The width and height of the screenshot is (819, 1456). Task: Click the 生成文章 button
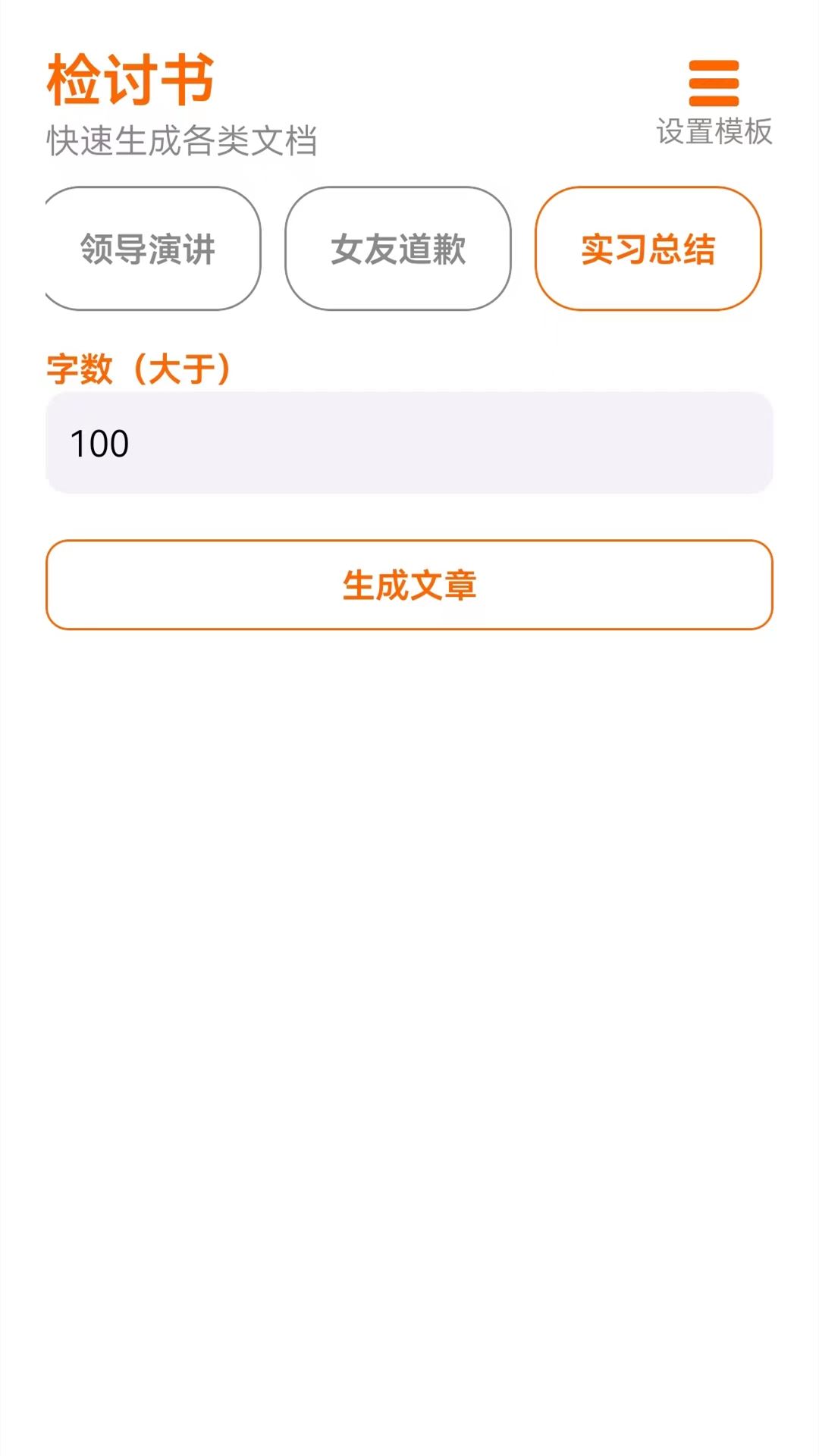[409, 585]
